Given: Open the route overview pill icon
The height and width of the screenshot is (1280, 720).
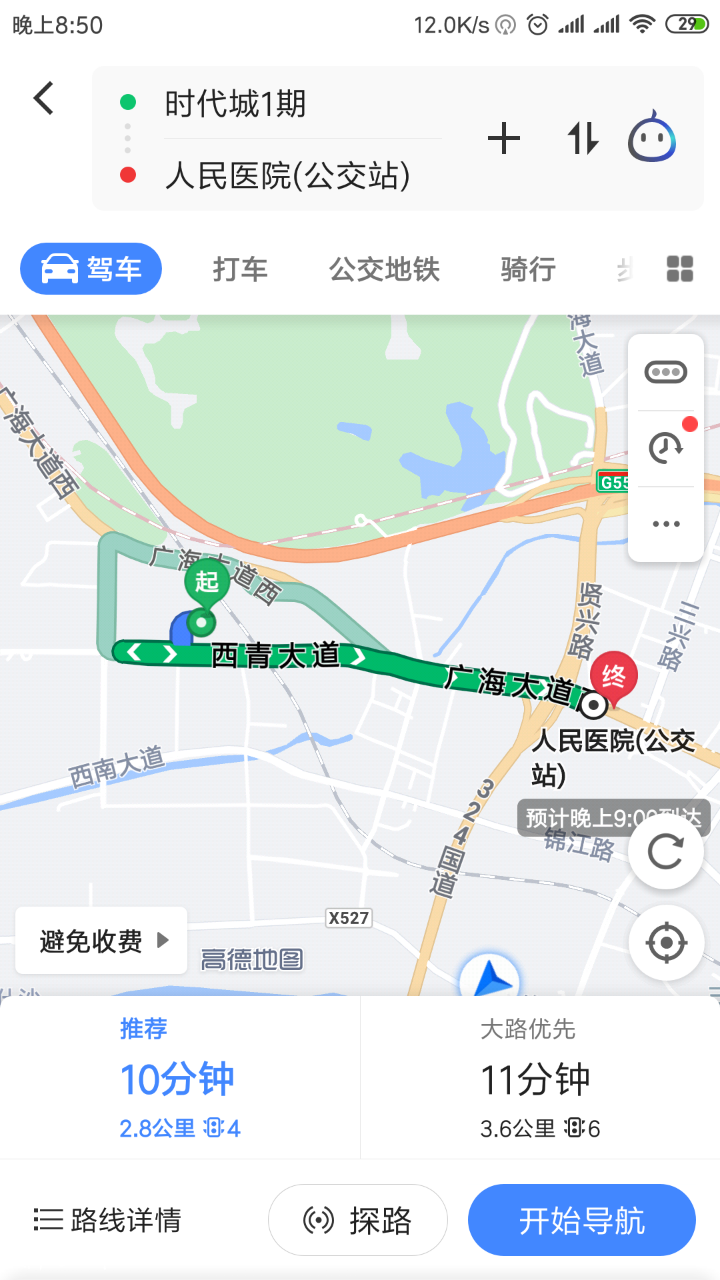Looking at the screenshot, I should [665, 370].
